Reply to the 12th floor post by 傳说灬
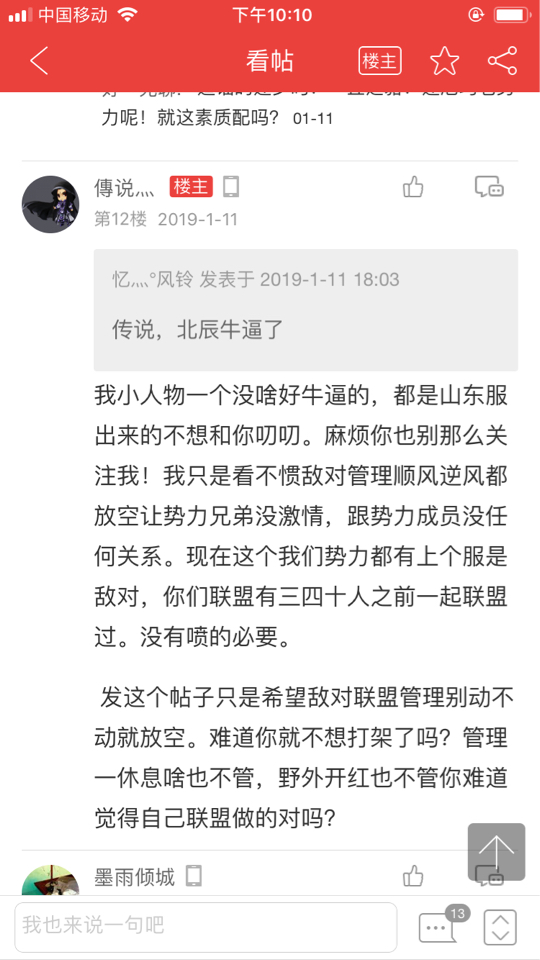Viewport: 540px width, 960px height. click(489, 187)
